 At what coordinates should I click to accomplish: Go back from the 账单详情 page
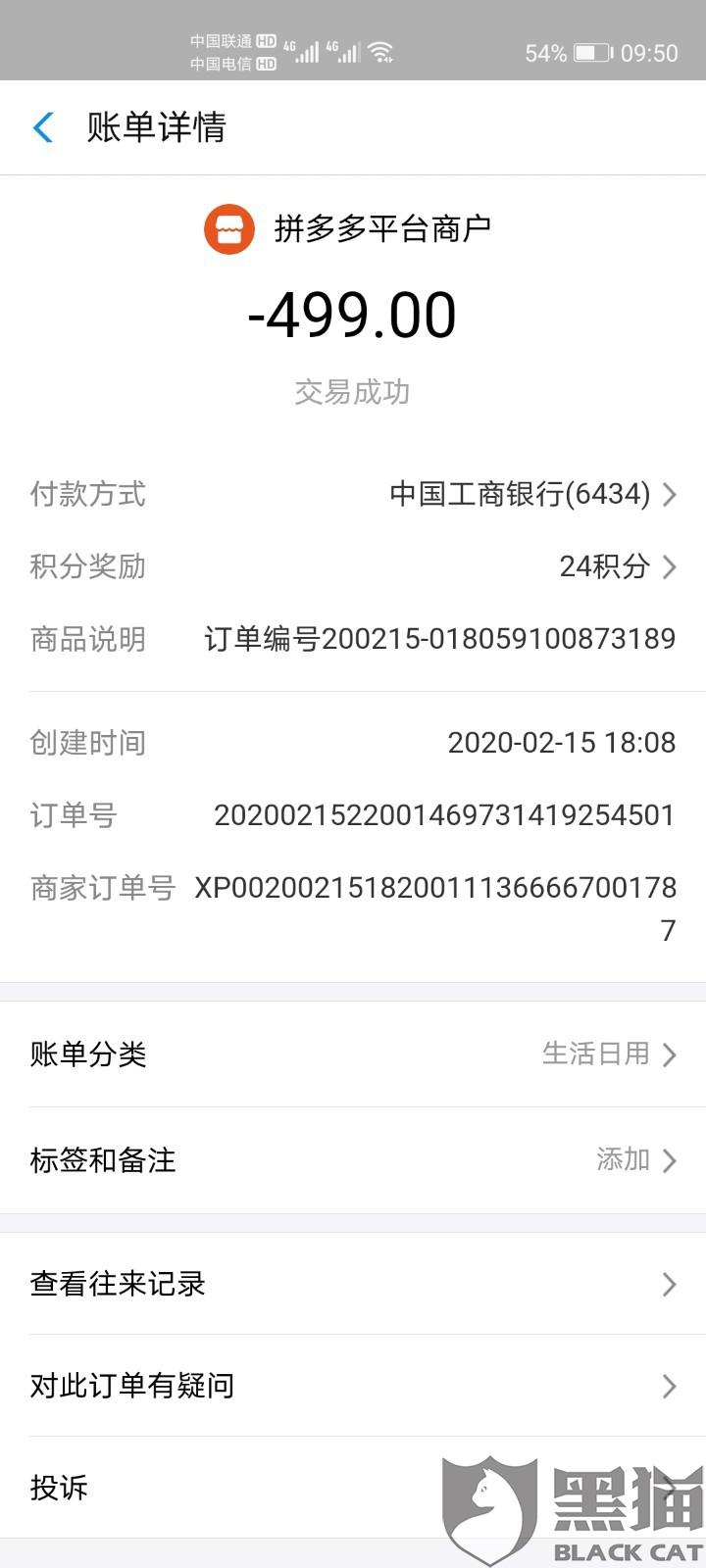tap(43, 127)
